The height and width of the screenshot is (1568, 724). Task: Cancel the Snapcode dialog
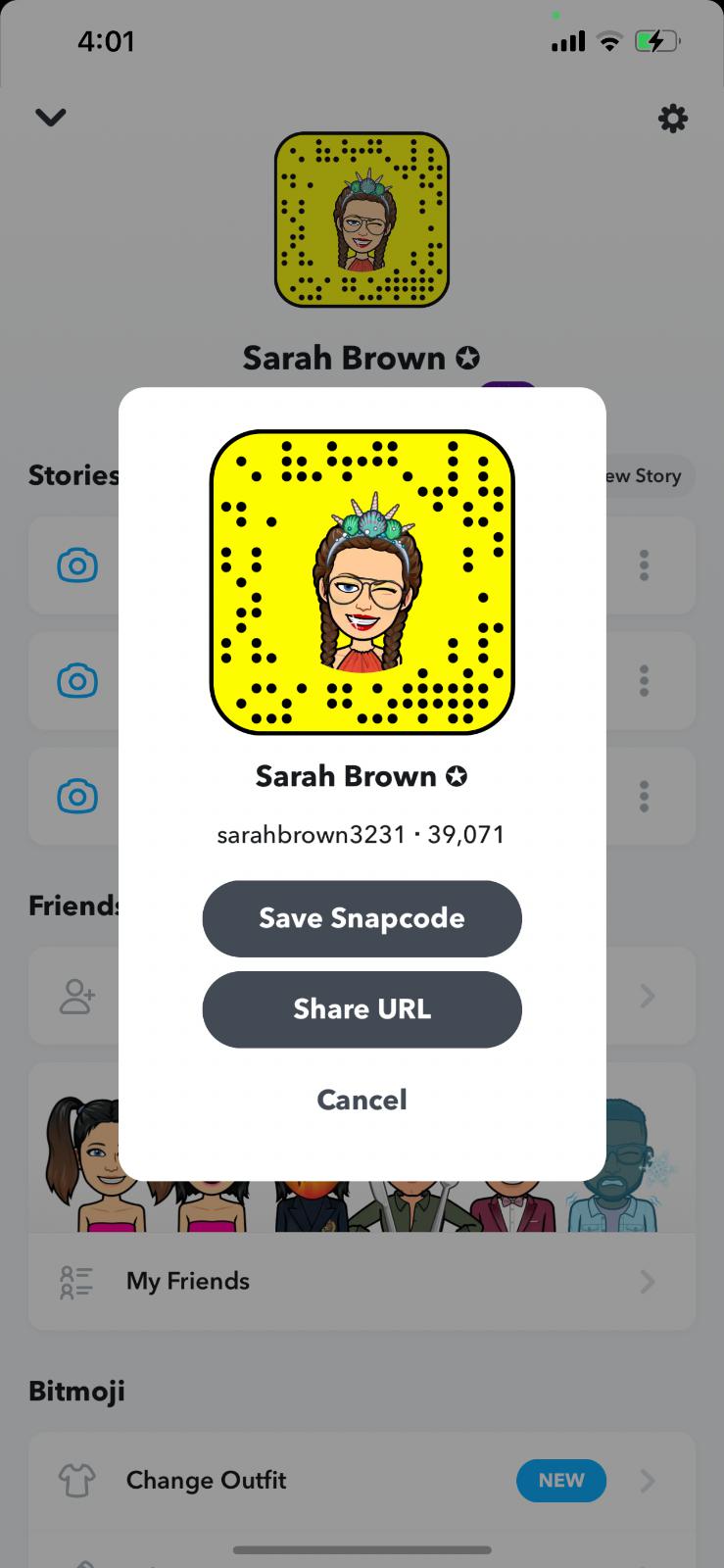point(362,1100)
